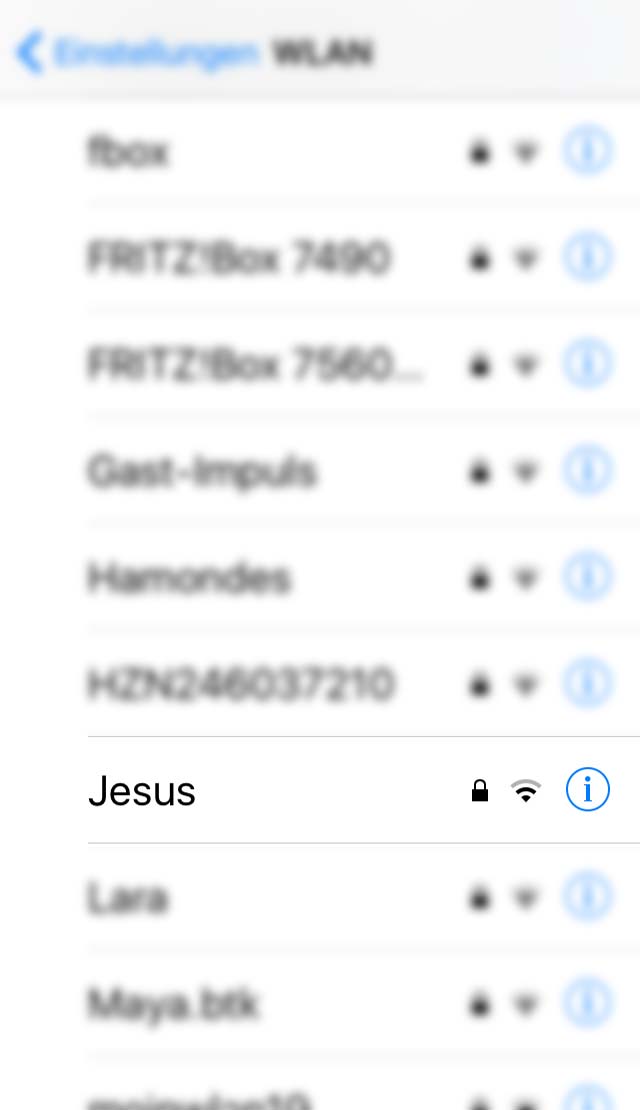Open info details for Jesus network

coord(587,791)
